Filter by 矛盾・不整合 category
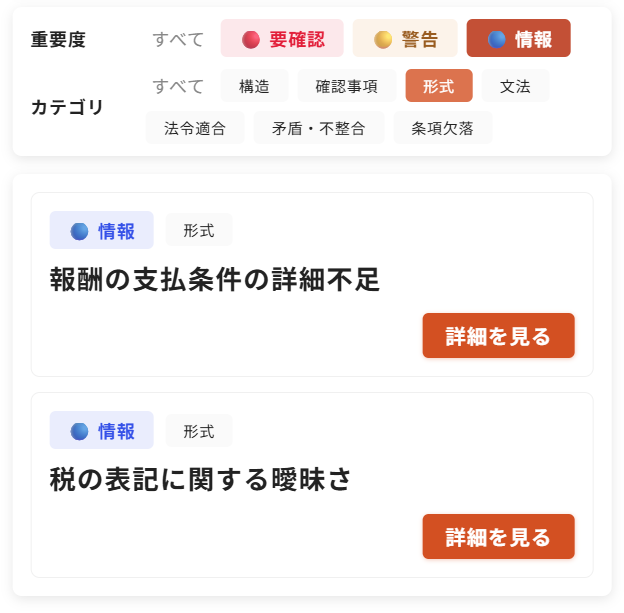The width and height of the screenshot is (624, 613). click(319, 128)
